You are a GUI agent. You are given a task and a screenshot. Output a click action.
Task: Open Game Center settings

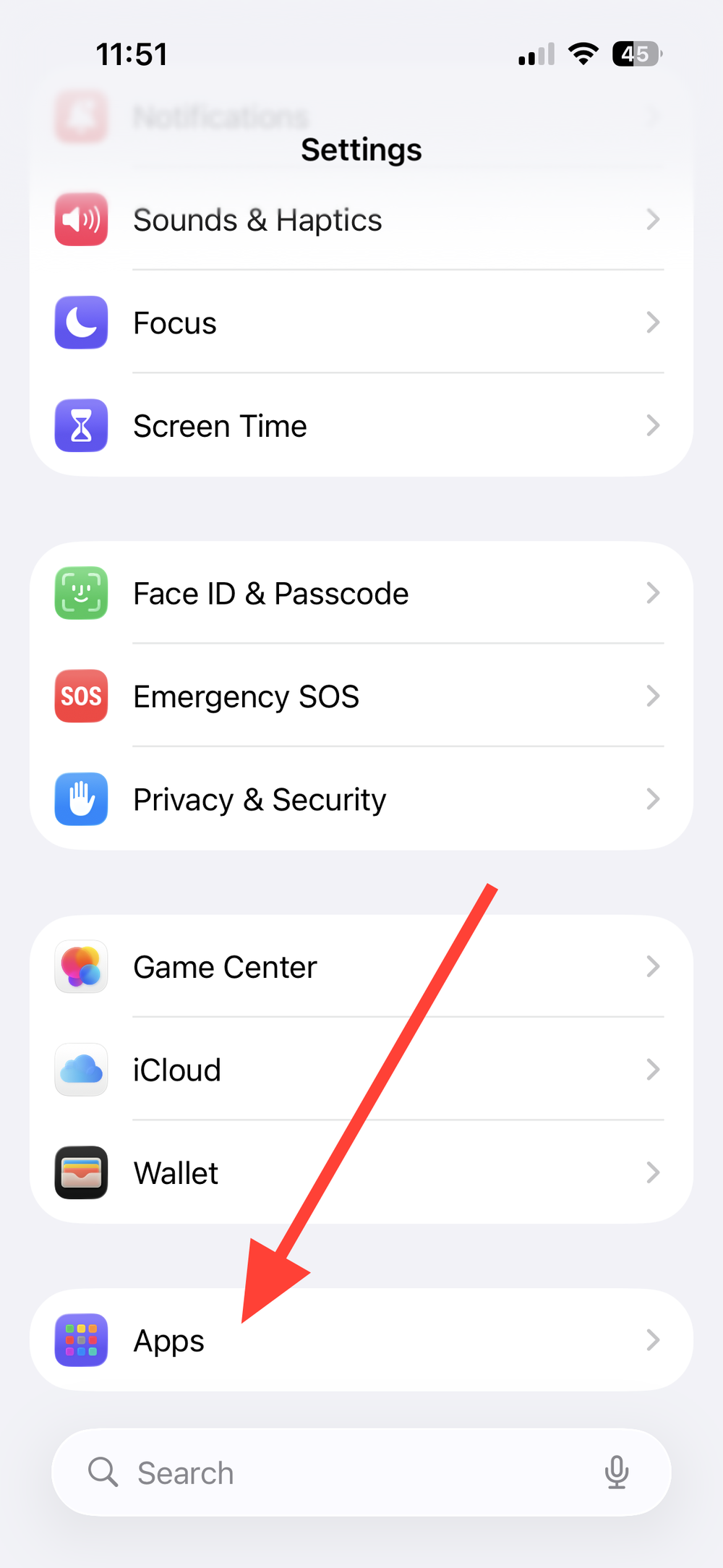(361, 966)
